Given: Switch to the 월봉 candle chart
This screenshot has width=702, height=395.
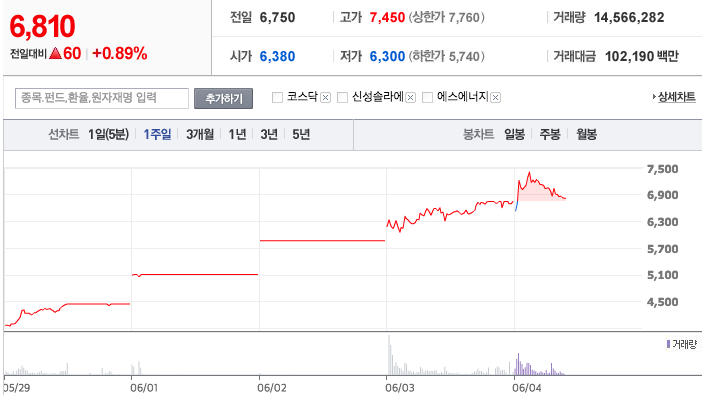Looking at the screenshot, I should pyautogui.click(x=586, y=134).
